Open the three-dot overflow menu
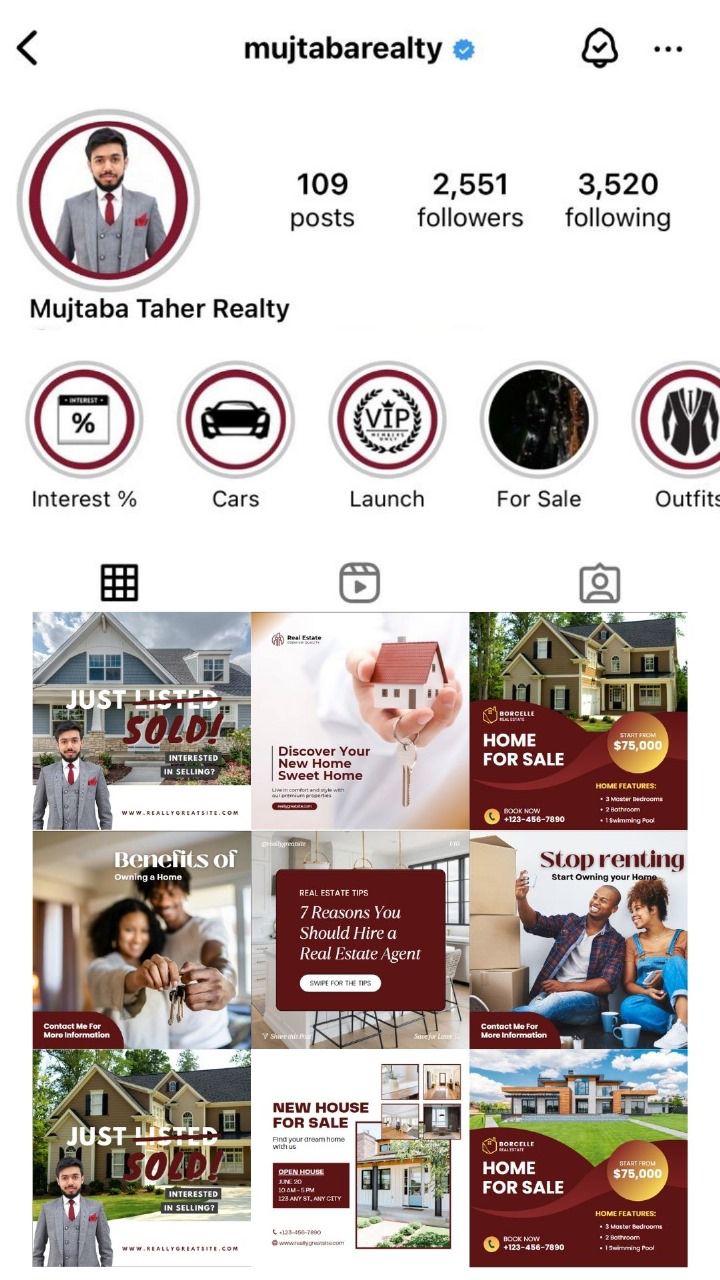720x1280 pixels. (x=668, y=48)
